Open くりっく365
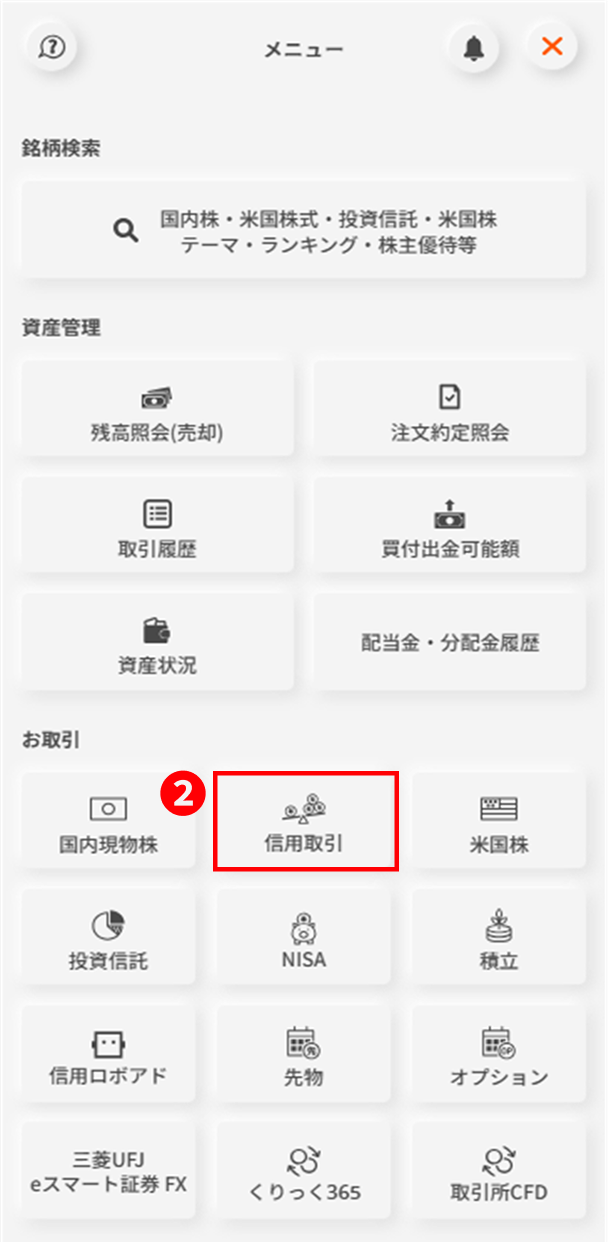 [304, 1170]
